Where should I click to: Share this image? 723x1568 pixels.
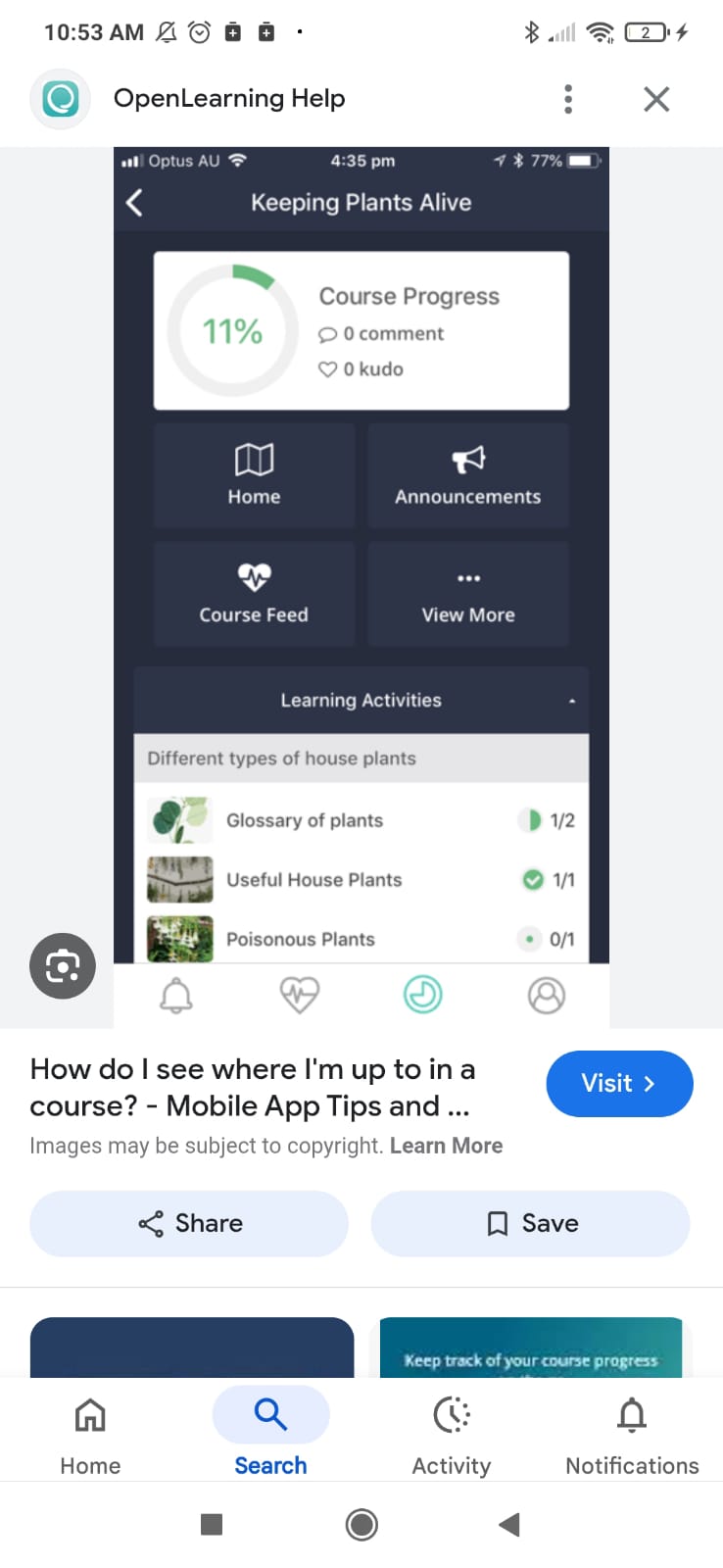189,1223
